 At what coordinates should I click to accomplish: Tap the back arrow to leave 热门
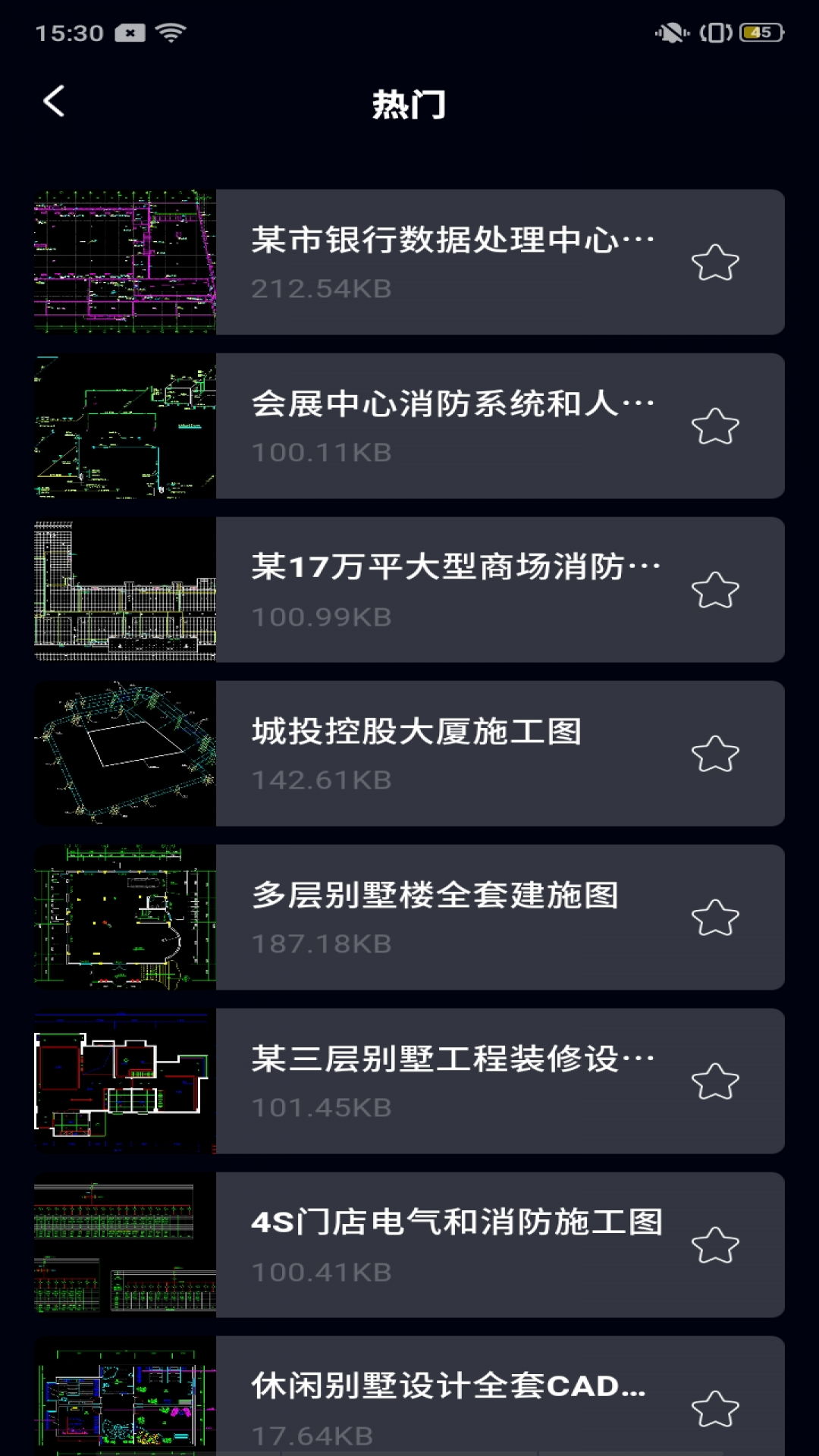(53, 101)
